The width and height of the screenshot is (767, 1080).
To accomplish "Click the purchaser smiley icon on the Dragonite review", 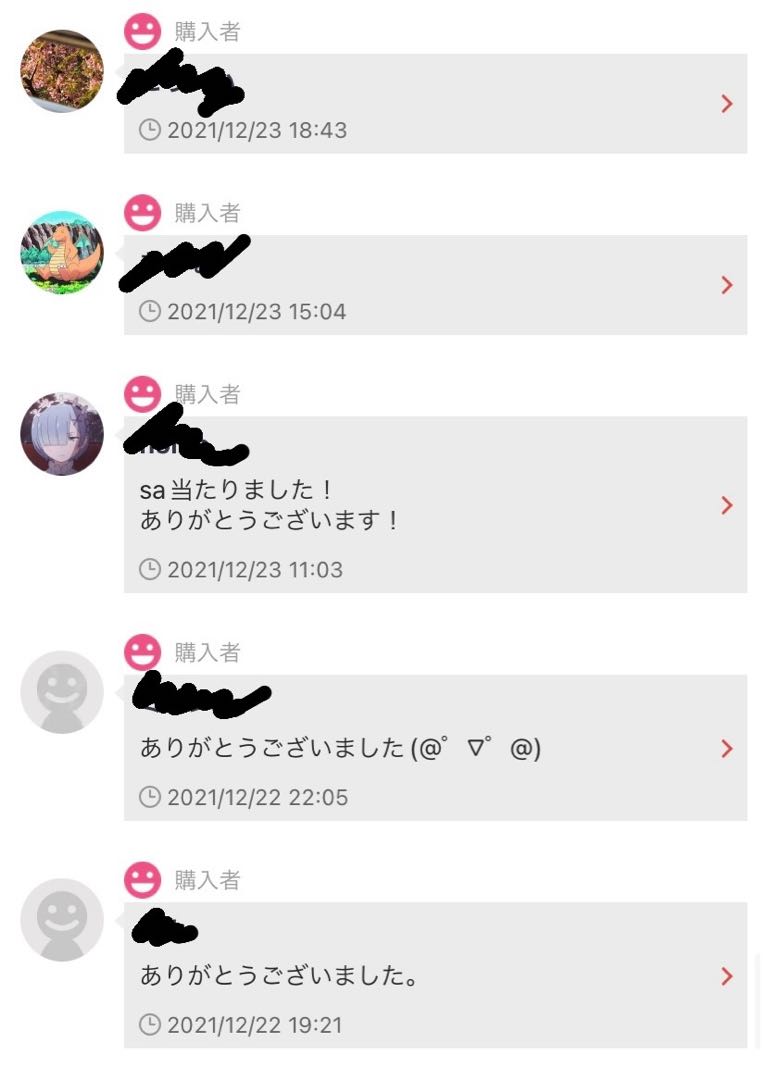I will [141, 211].
